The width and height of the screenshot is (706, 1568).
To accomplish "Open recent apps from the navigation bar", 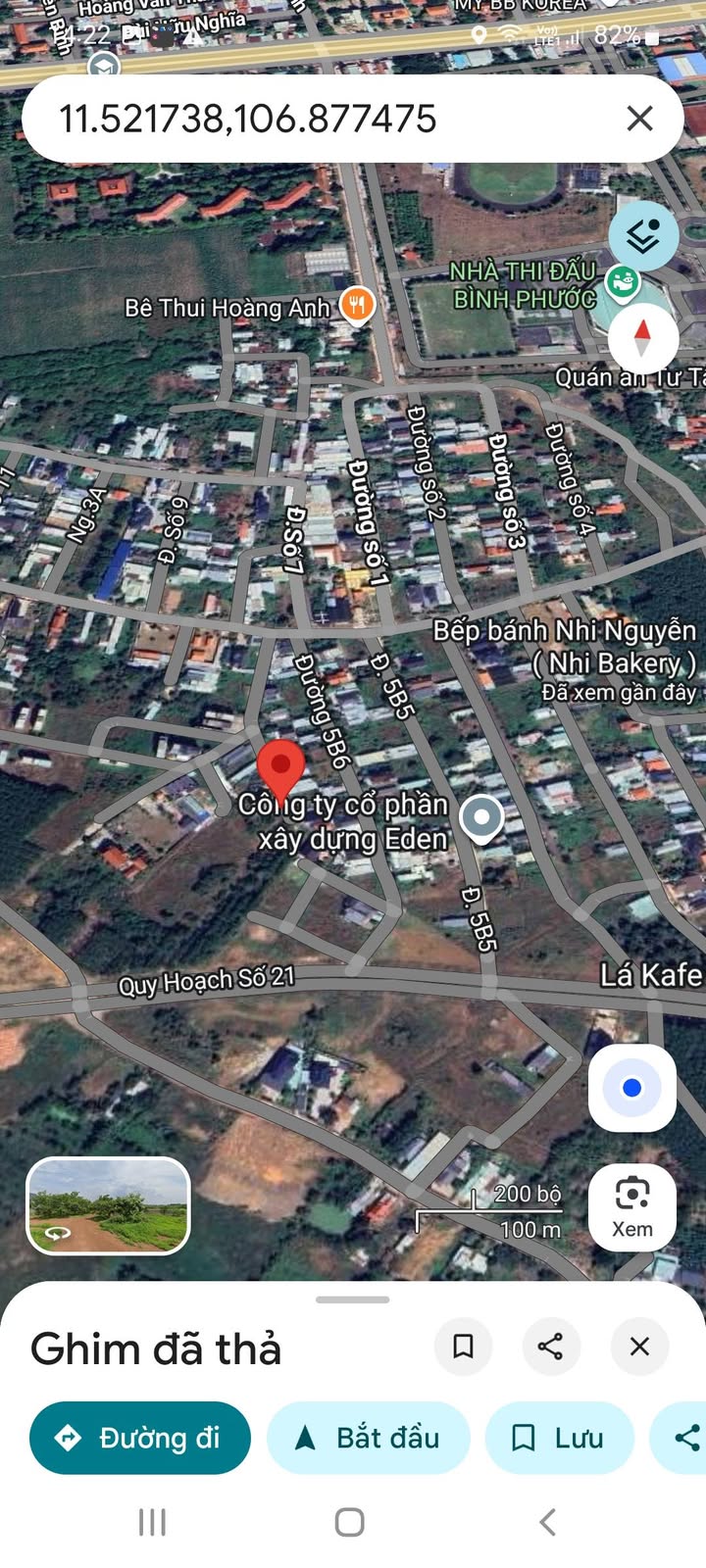I will pos(152,1522).
